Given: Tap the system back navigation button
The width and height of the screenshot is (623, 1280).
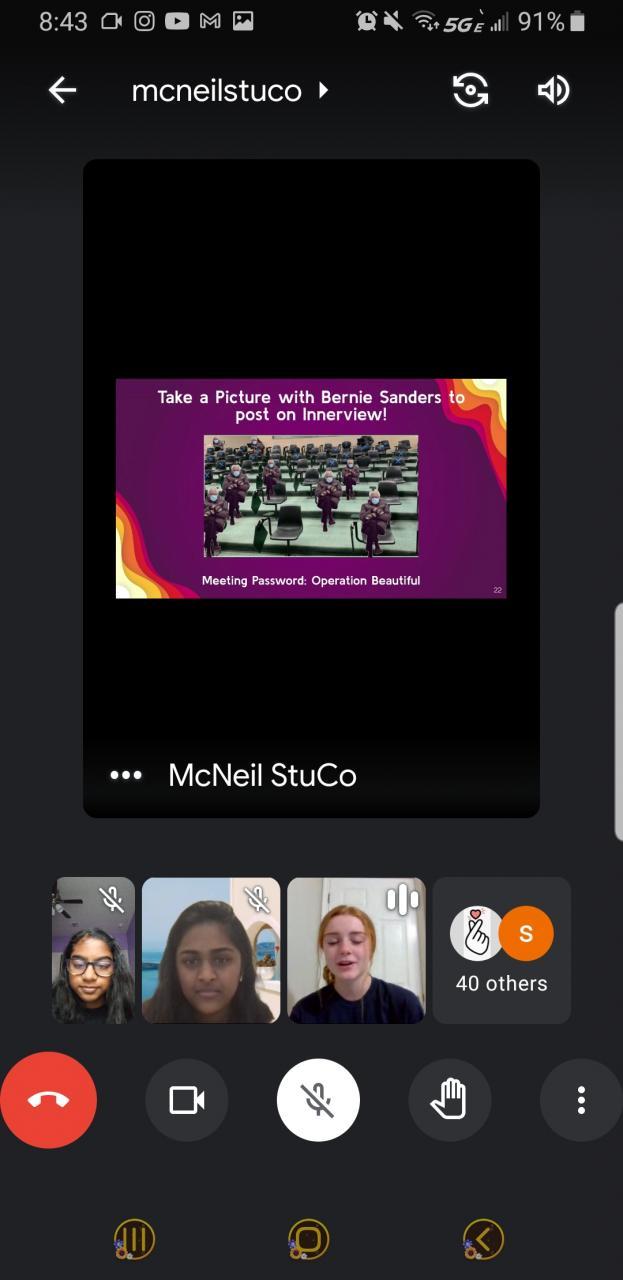Looking at the screenshot, I should click(484, 1240).
